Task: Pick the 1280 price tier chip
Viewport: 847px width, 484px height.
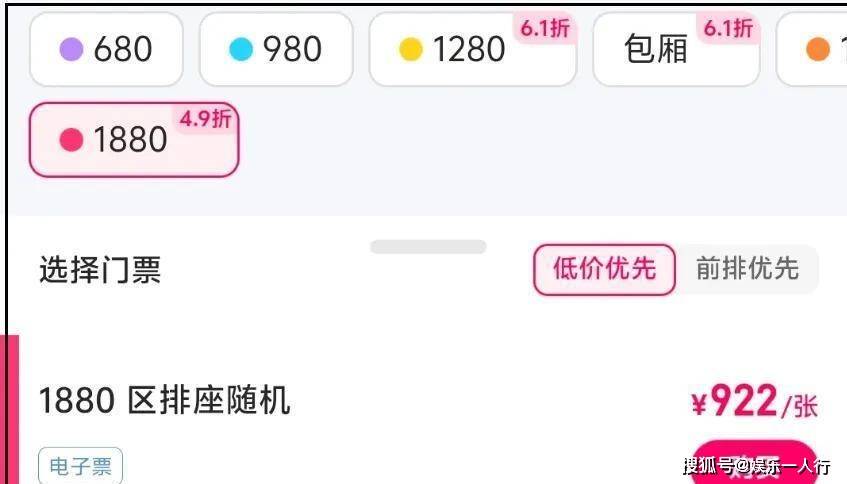Action: point(472,49)
